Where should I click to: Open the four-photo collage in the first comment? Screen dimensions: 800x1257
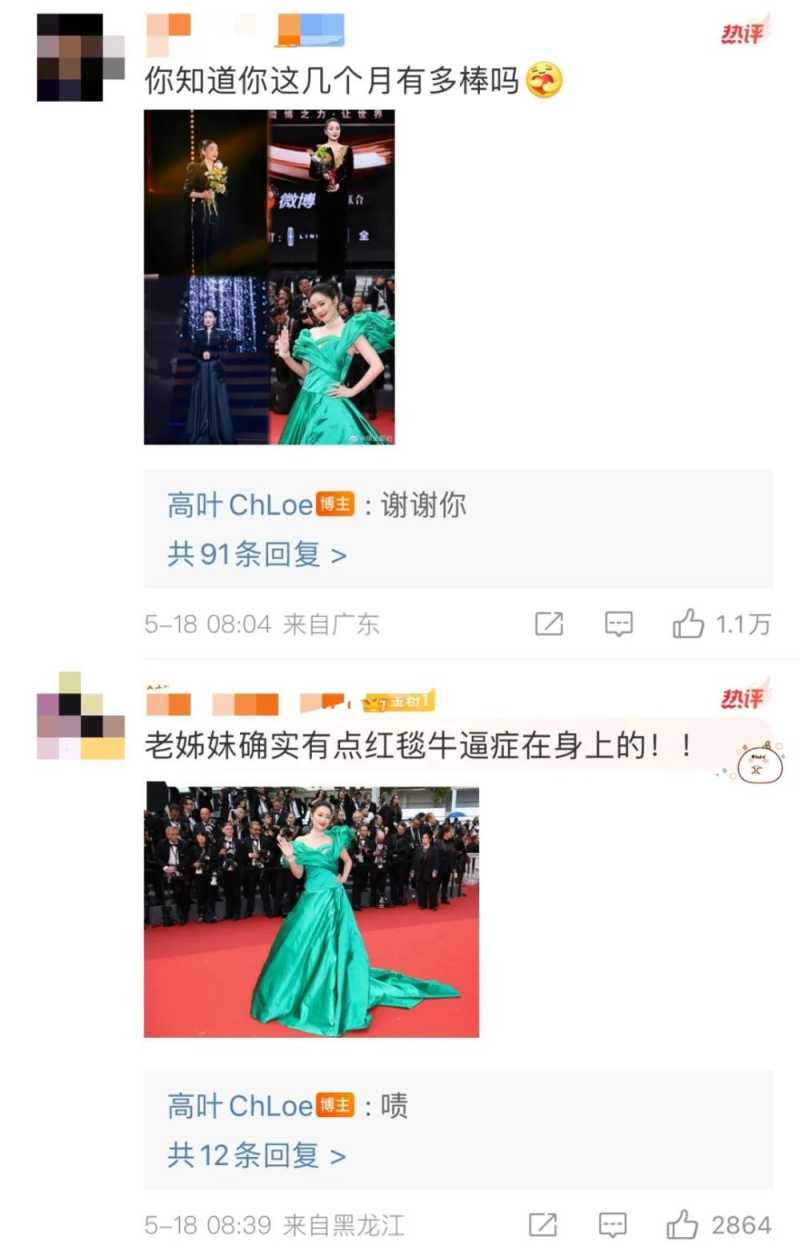269,277
